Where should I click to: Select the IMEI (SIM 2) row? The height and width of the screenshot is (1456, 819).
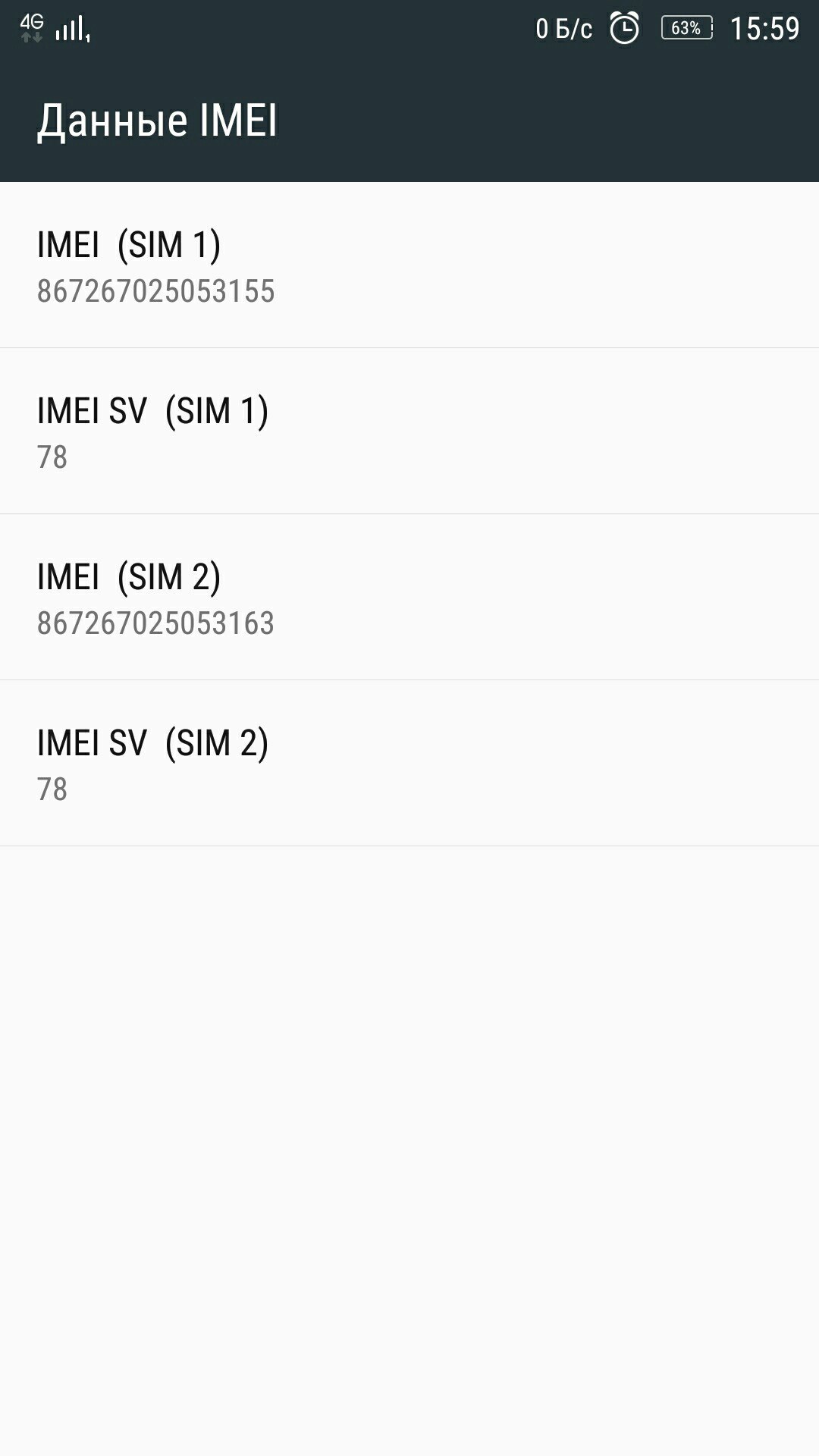[409, 597]
